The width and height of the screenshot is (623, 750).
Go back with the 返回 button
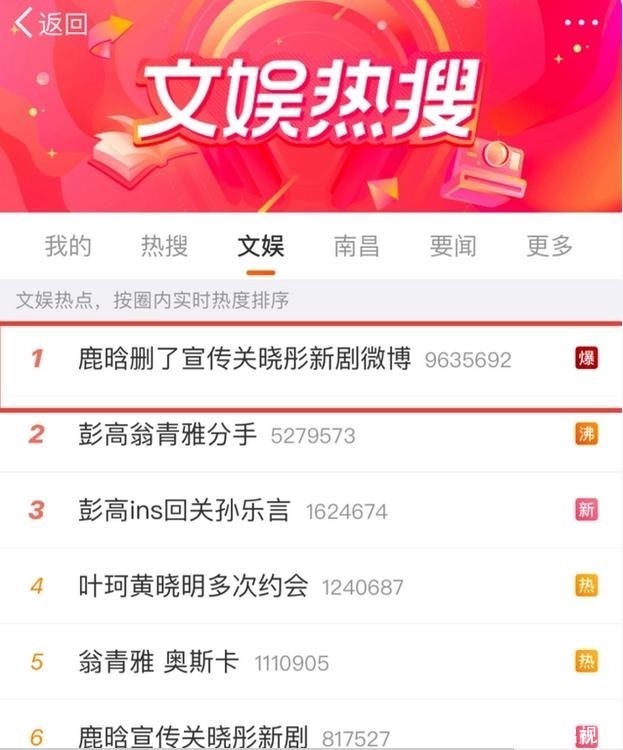click(x=50, y=23)
